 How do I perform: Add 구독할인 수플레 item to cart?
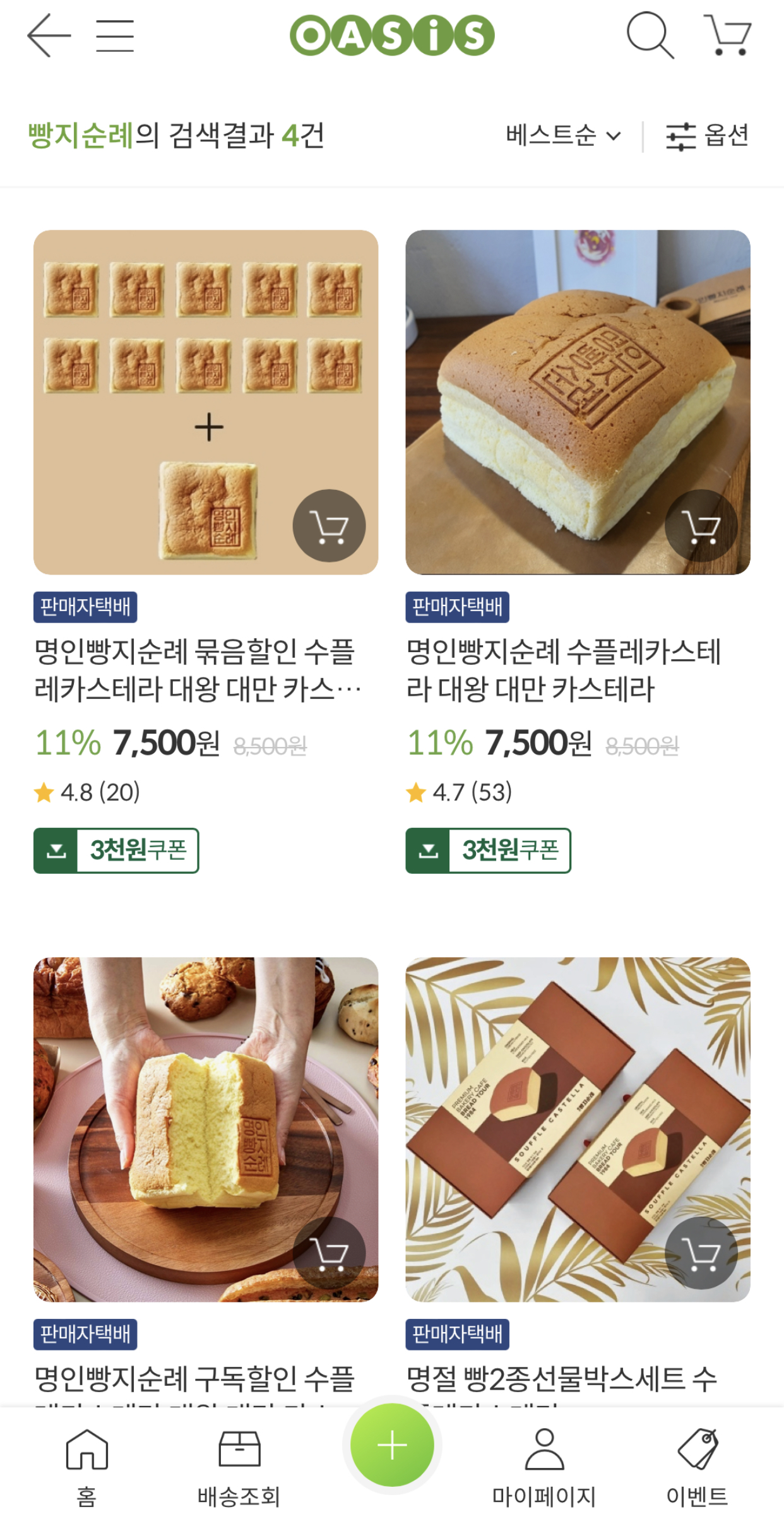pyautogui.click(x=329, y=1253)
